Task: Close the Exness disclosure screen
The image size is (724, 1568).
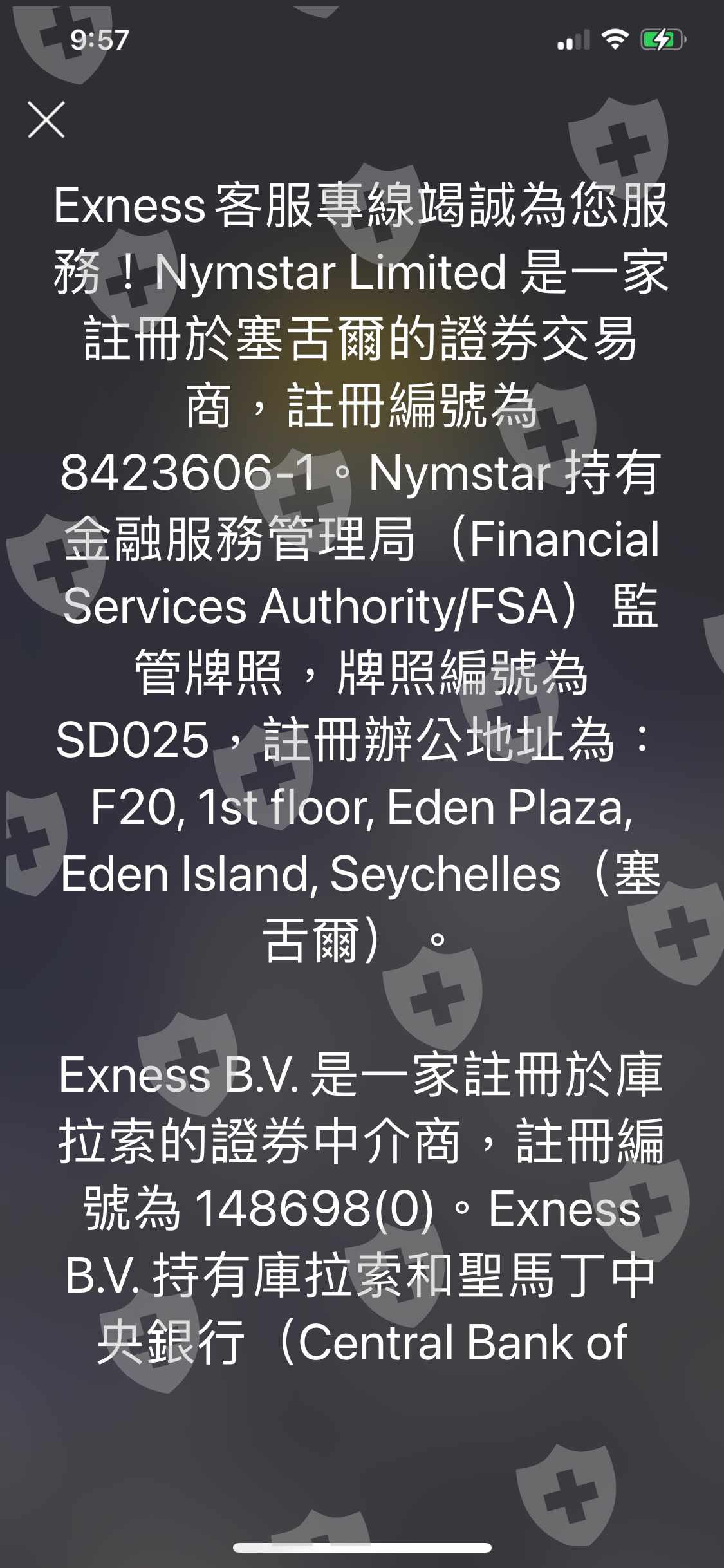Action: coord(46,119)
